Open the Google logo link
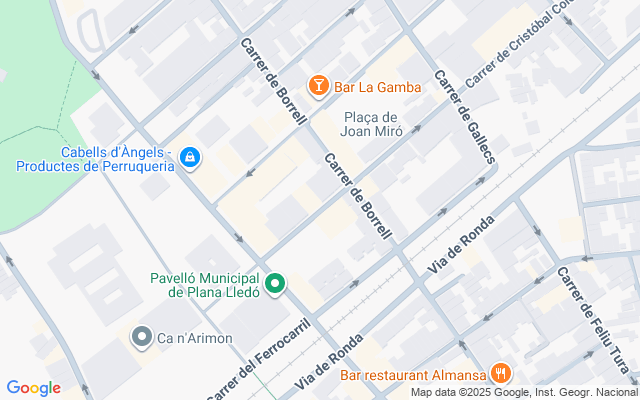The image size is (640, 400). click(33, 388)
